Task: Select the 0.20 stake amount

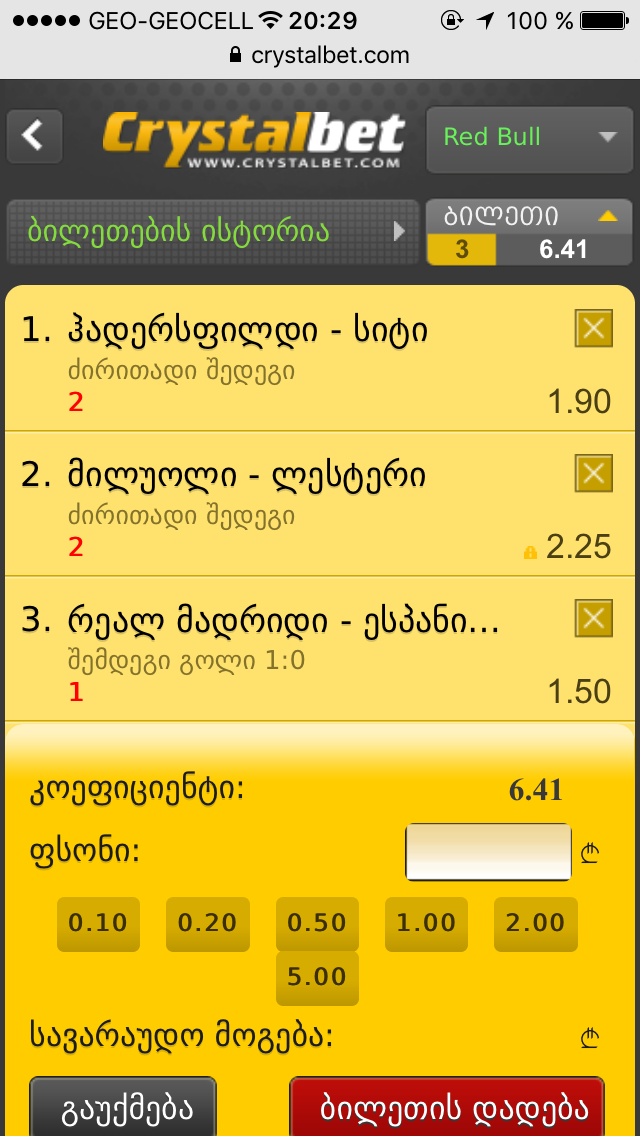Action: point(207,923)
